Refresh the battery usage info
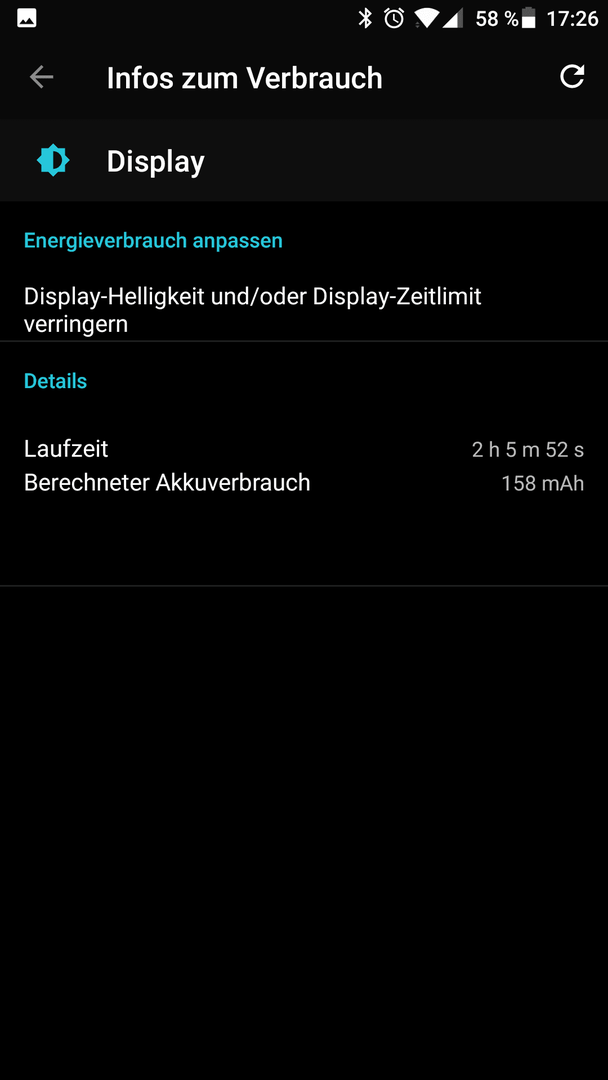 [x=572, y=76]
